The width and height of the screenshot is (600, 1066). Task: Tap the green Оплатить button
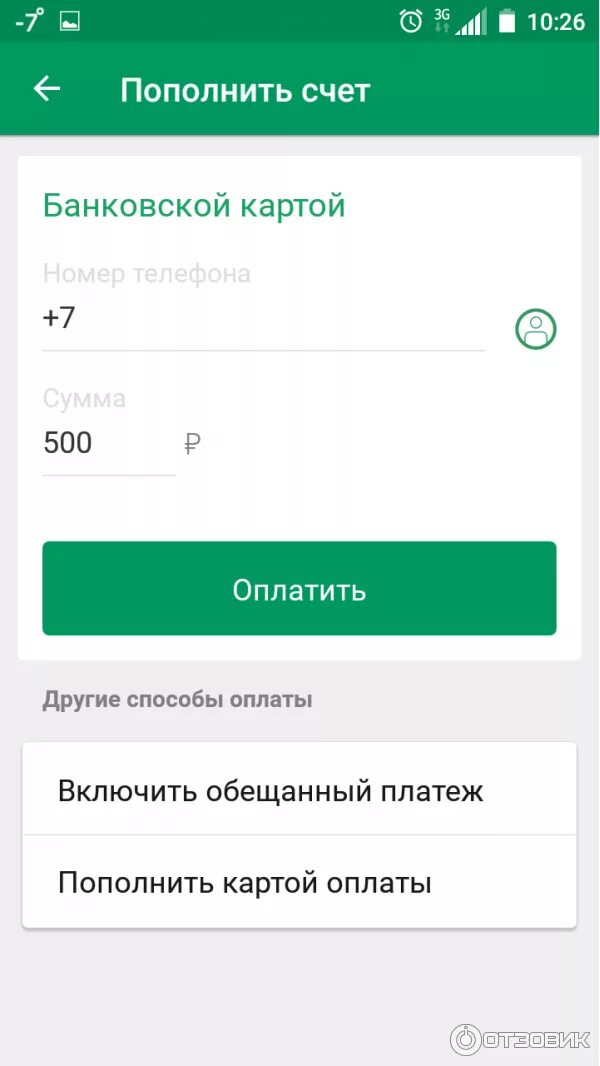coord(299,589)
